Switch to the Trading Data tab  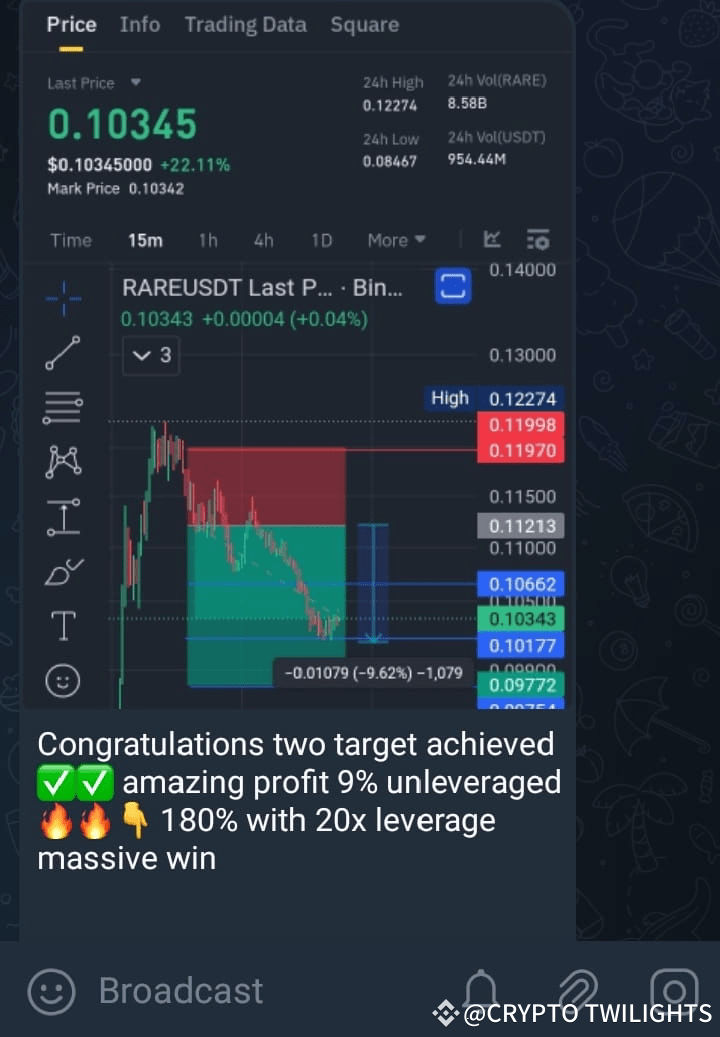245,25
